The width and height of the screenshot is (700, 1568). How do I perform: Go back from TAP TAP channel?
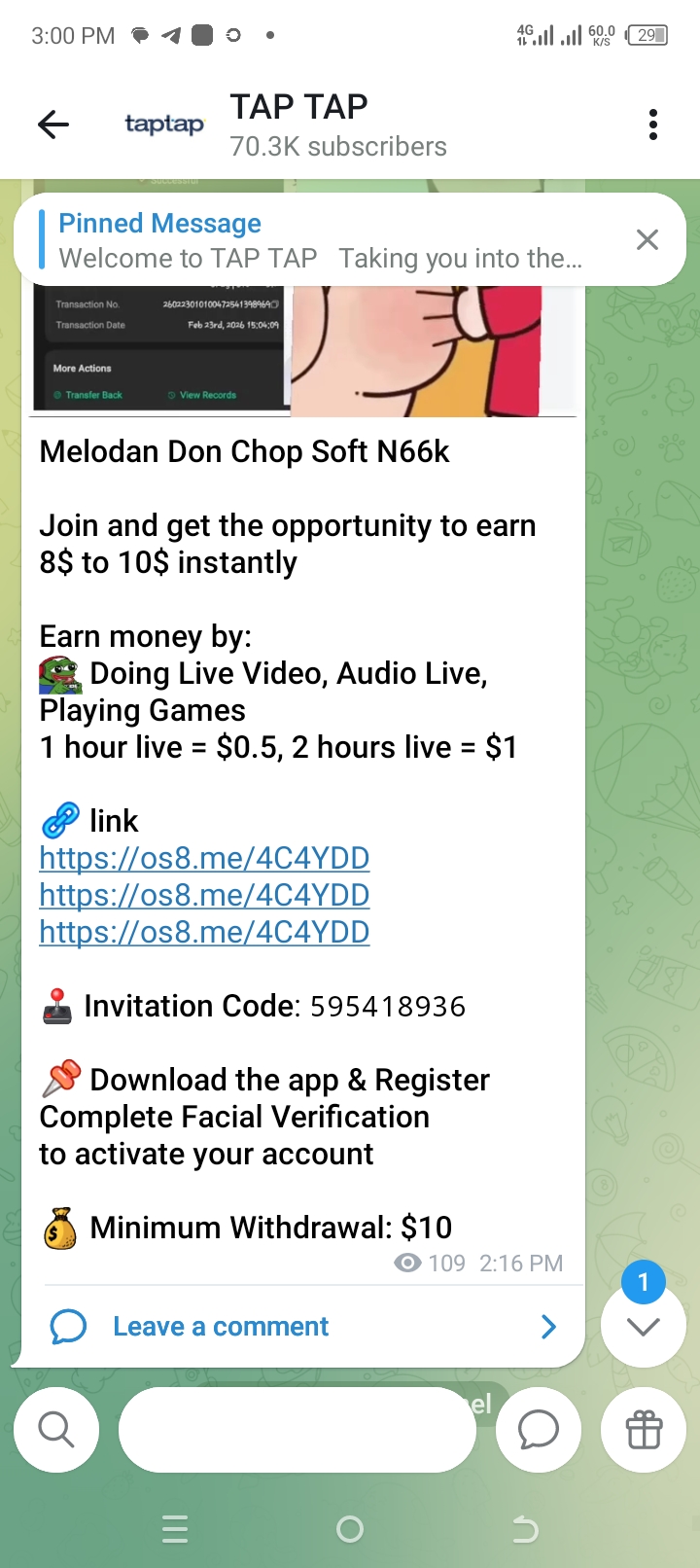[53, 125]
